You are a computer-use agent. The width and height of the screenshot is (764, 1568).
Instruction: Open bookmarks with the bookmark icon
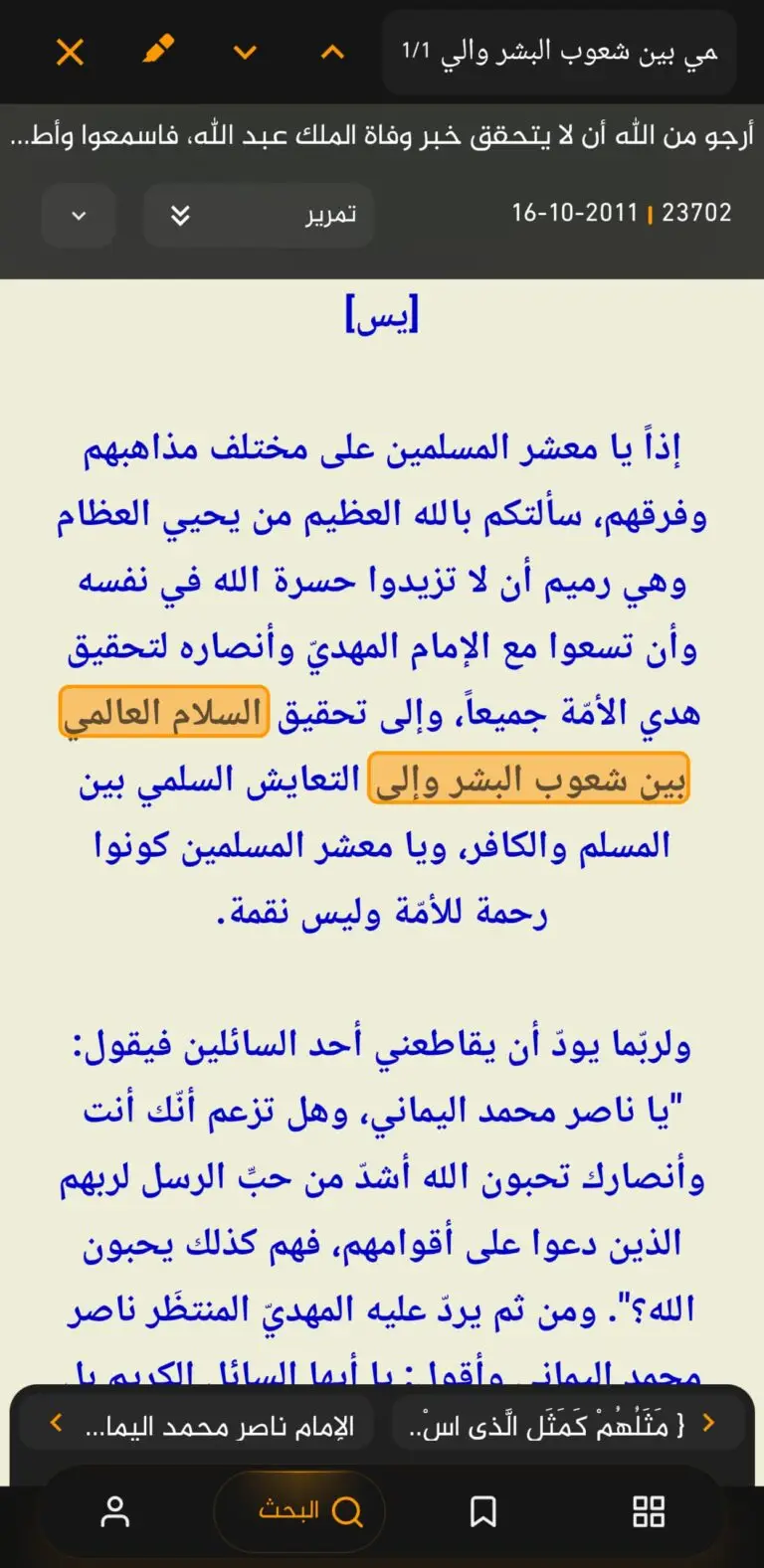pyautogui.click(x=481, y=1512)
